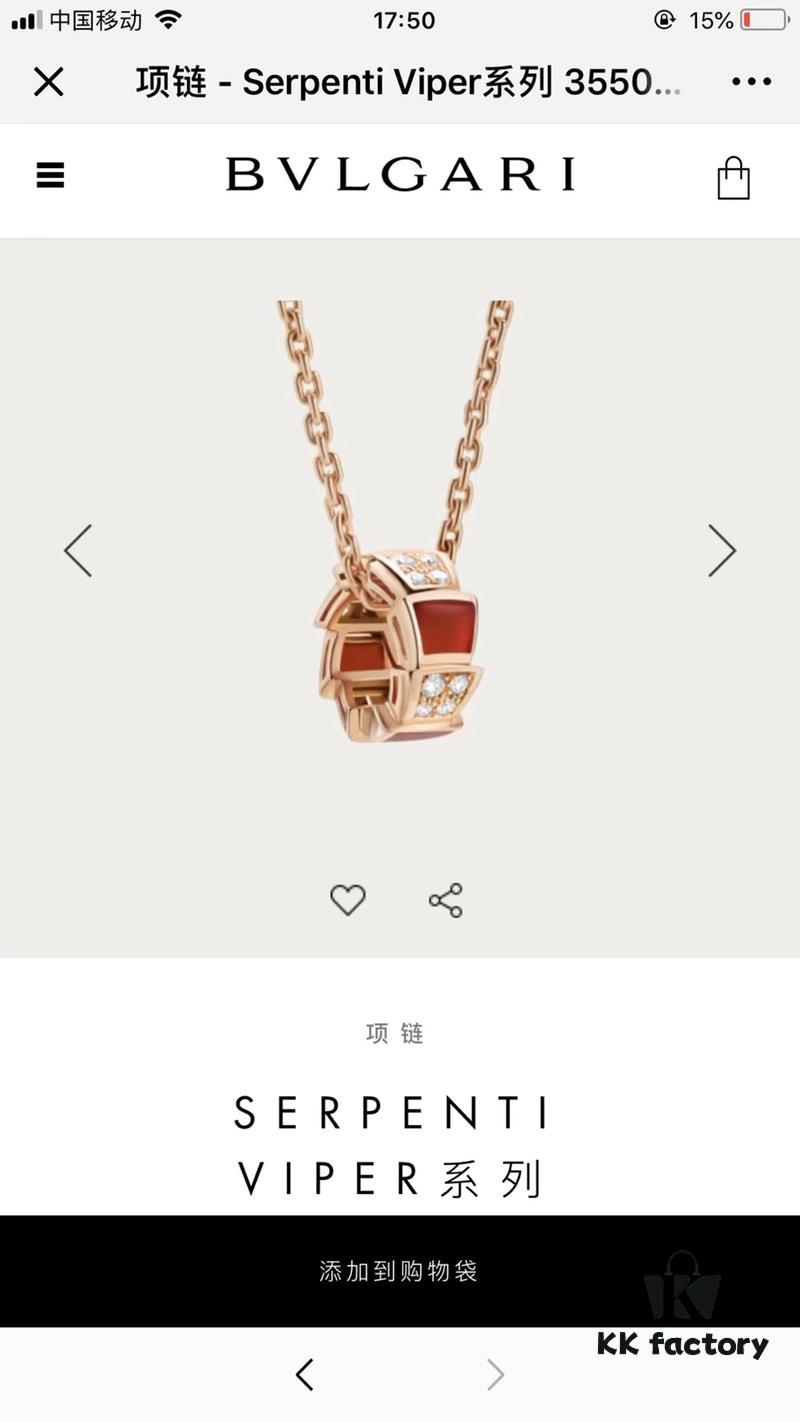Open WeChat options via three-dot icon
The image size is (800, 1422).
pyautogui.click(x=751, y=80)
